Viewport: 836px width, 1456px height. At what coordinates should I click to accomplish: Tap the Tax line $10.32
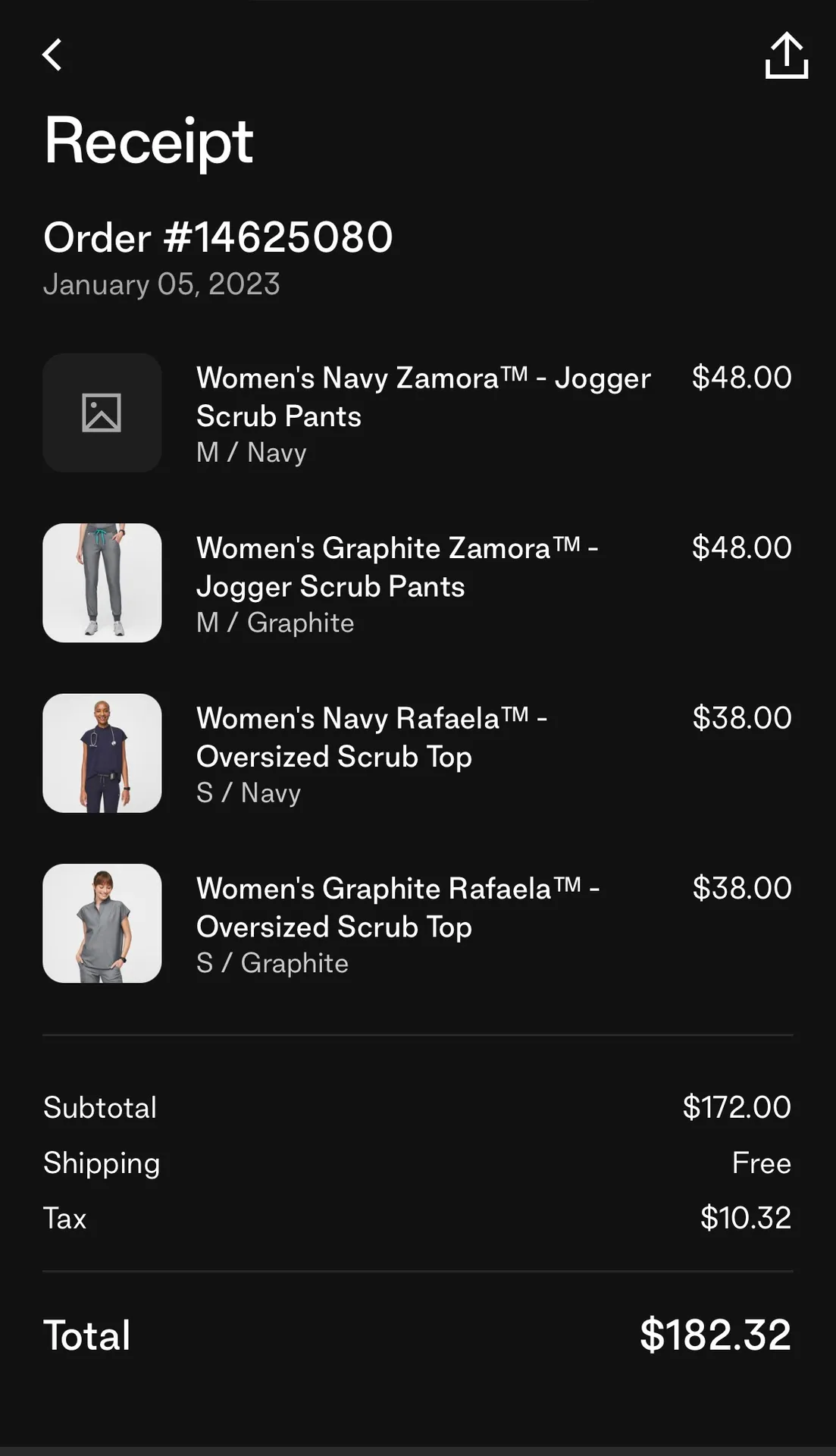click(745, 1218)
